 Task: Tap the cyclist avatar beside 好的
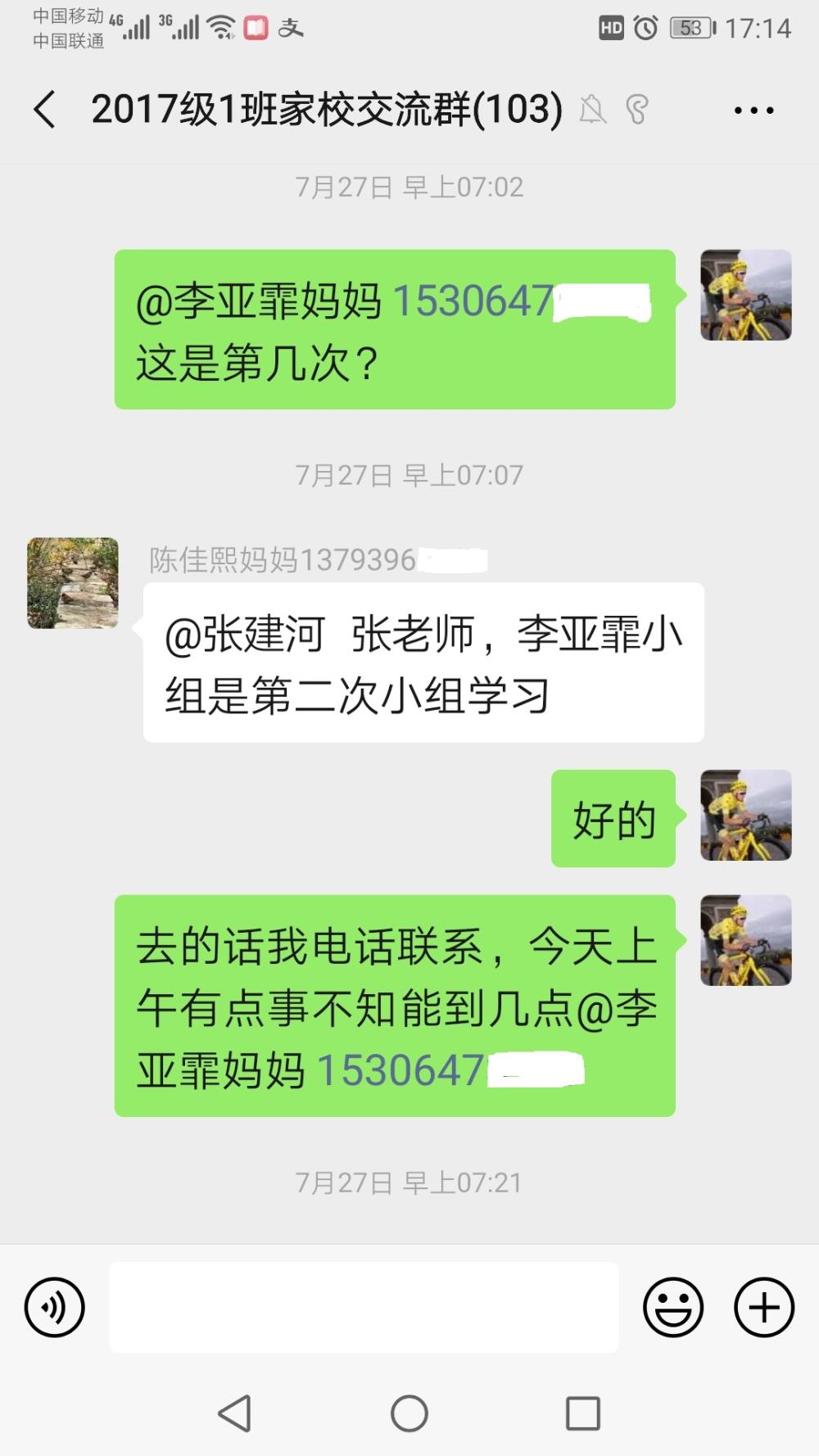click(746, 816)
